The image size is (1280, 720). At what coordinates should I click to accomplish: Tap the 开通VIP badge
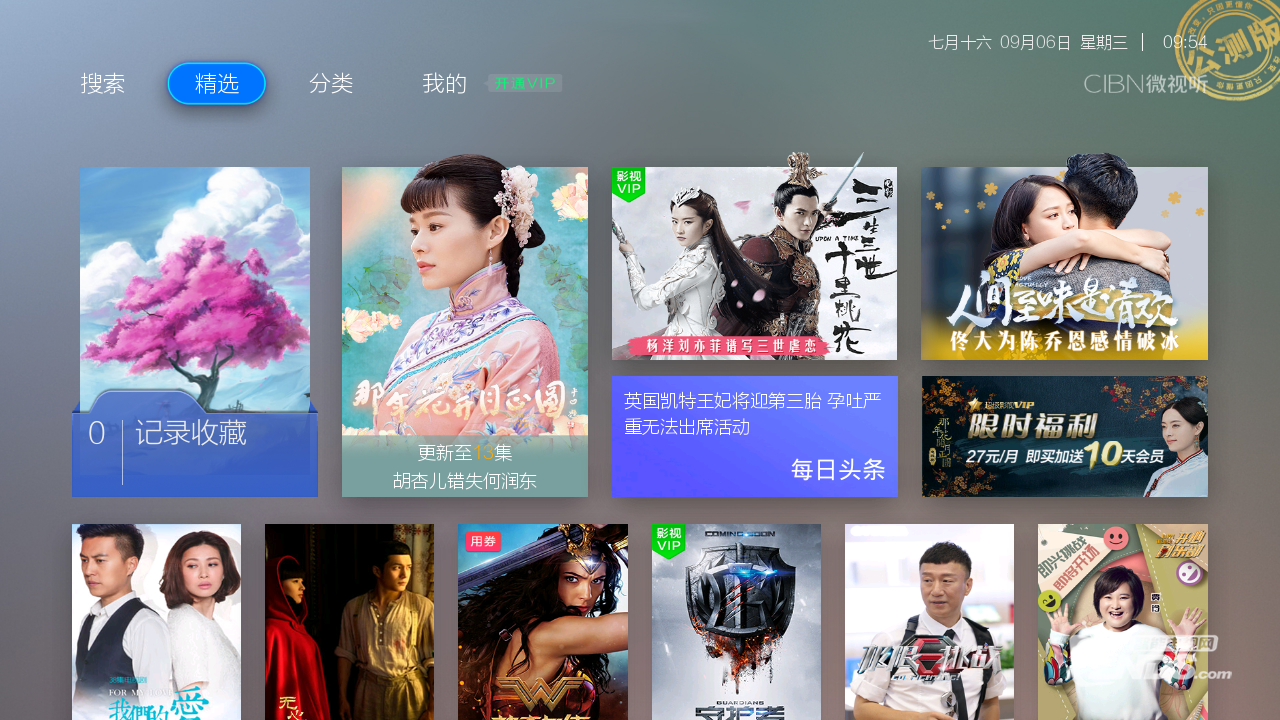(x=525, y=83)
